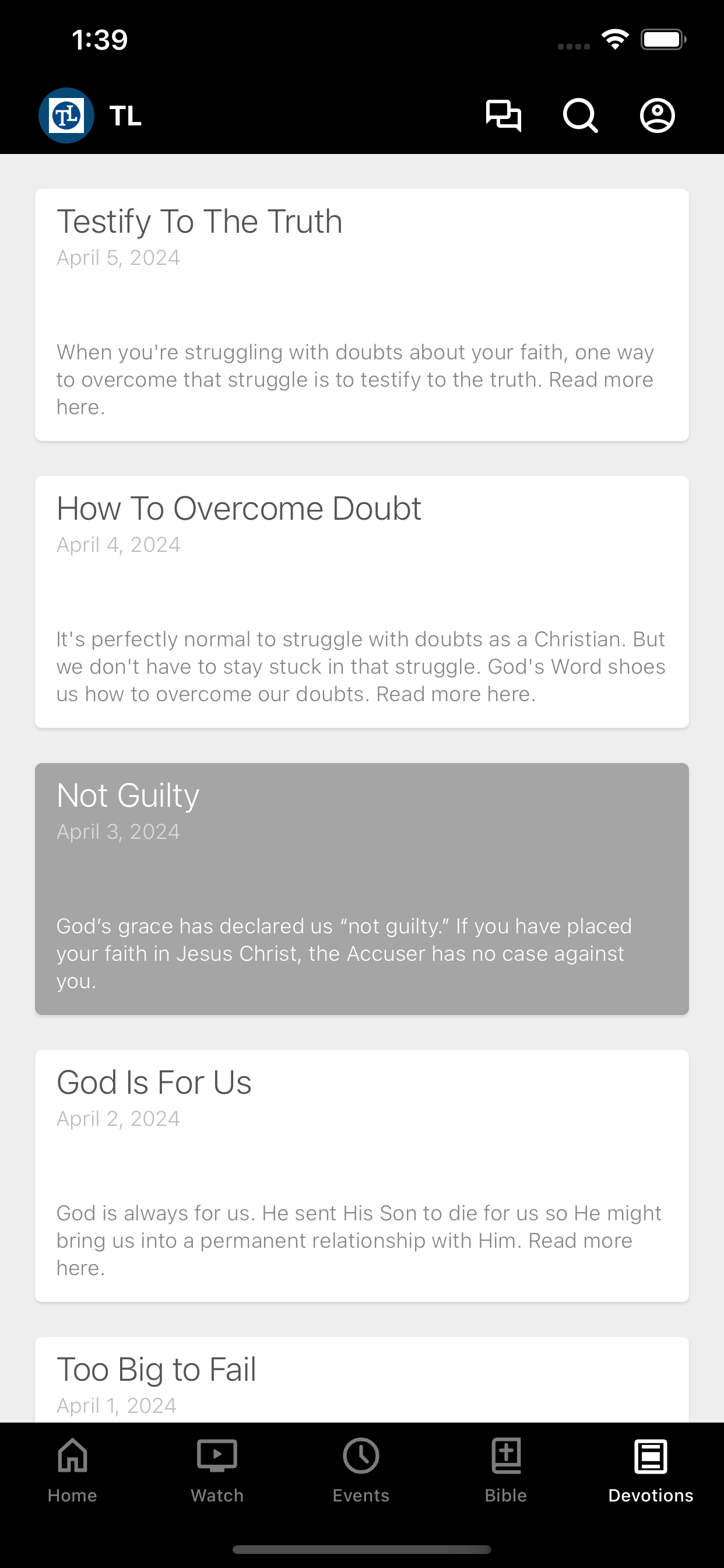
Task: Tap the Devotions tab
Action: 651,1470
